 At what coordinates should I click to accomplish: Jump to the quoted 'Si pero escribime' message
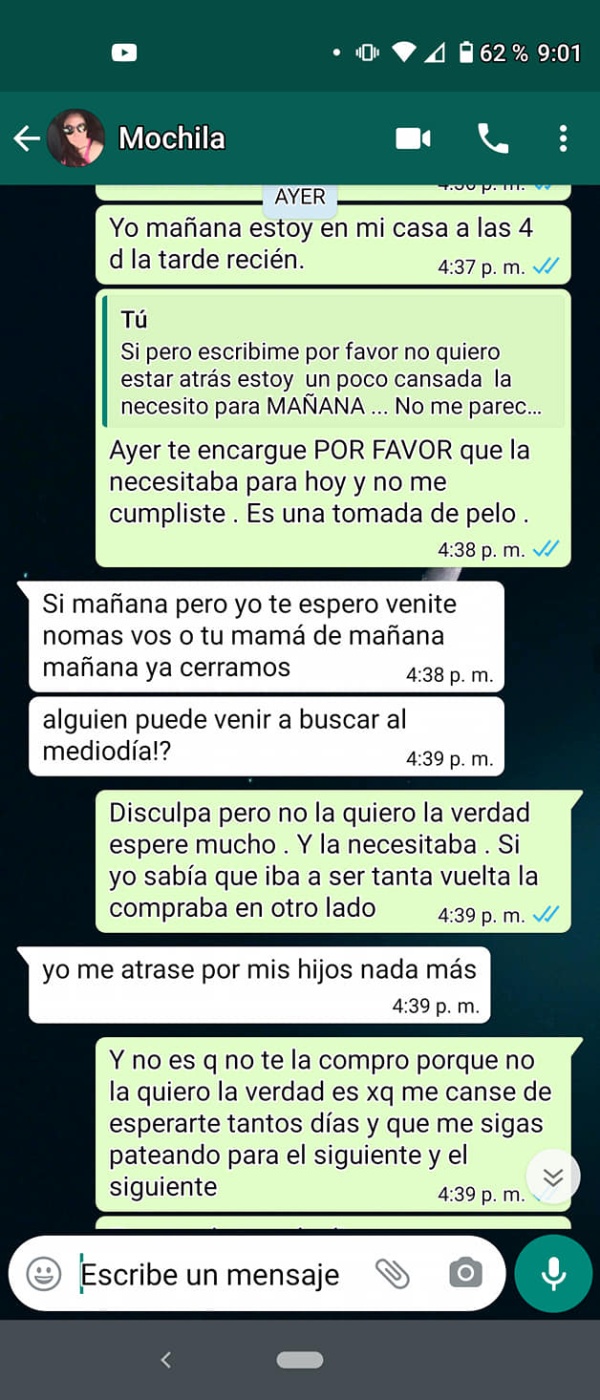332,363
